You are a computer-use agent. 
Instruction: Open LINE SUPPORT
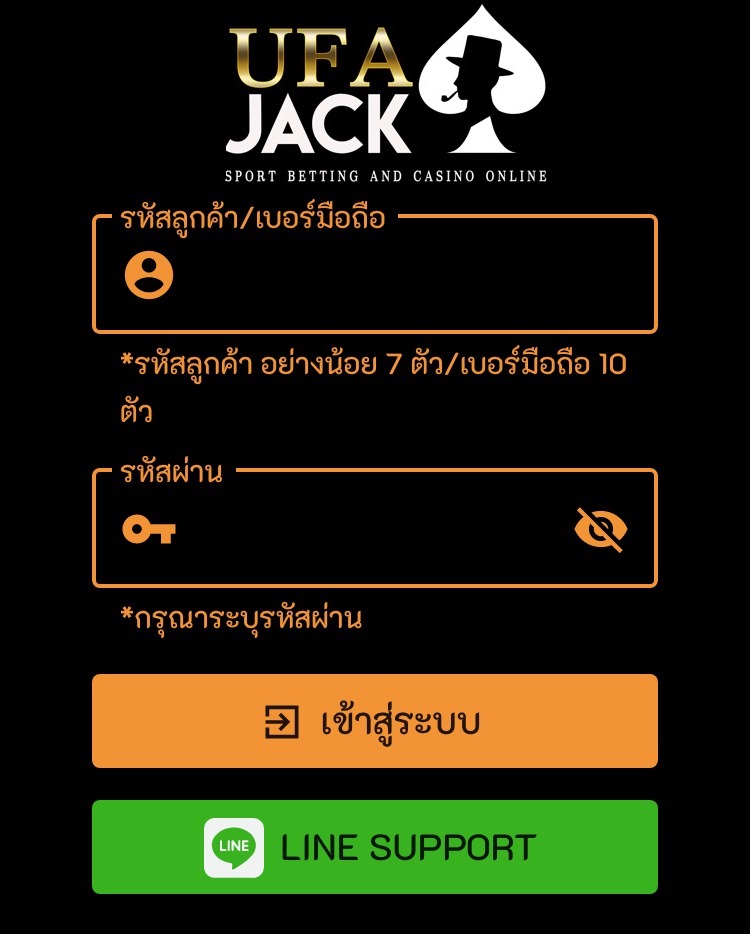tap(374, 847)
